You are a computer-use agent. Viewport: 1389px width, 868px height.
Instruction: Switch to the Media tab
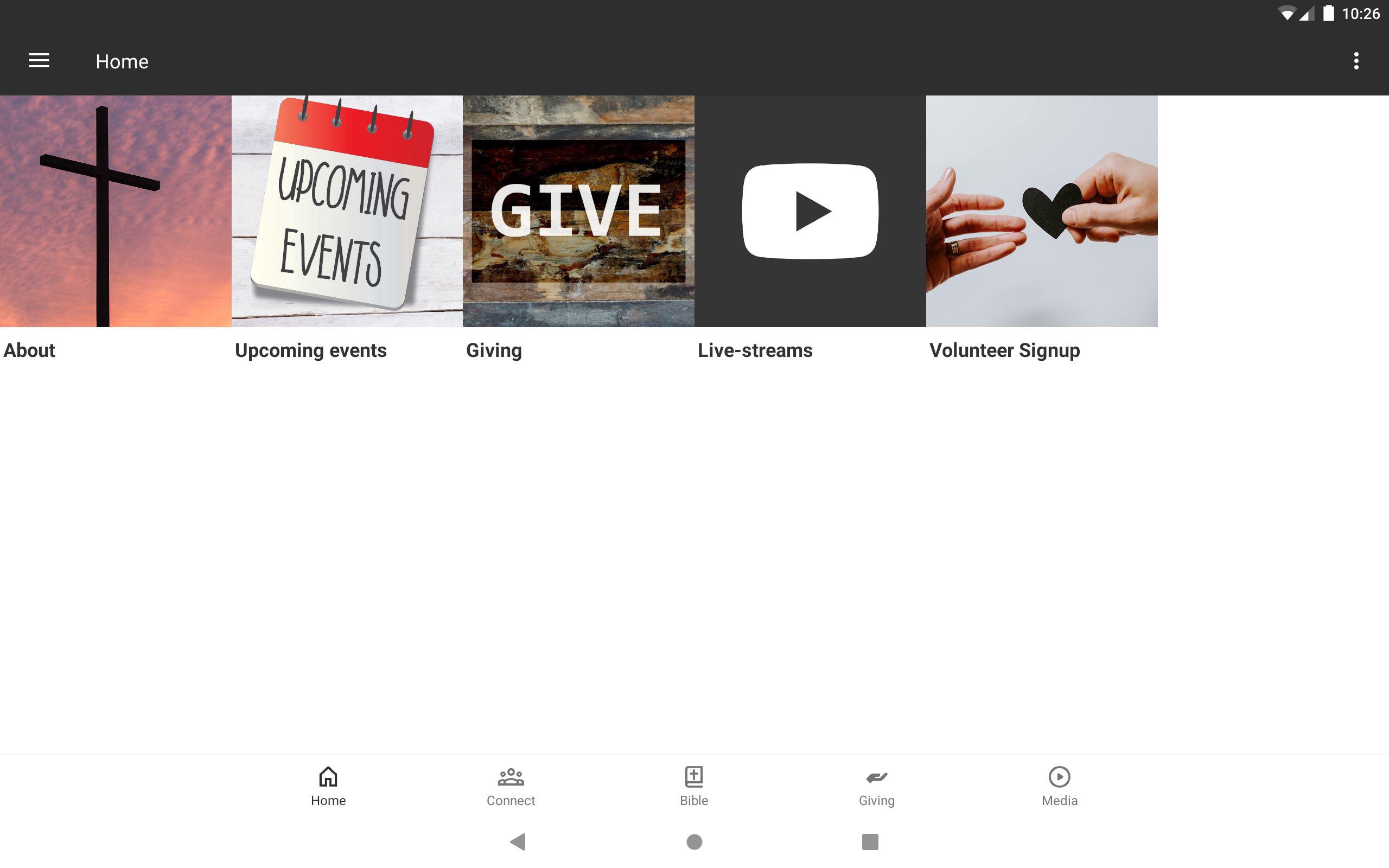[x=1059, y=786]
